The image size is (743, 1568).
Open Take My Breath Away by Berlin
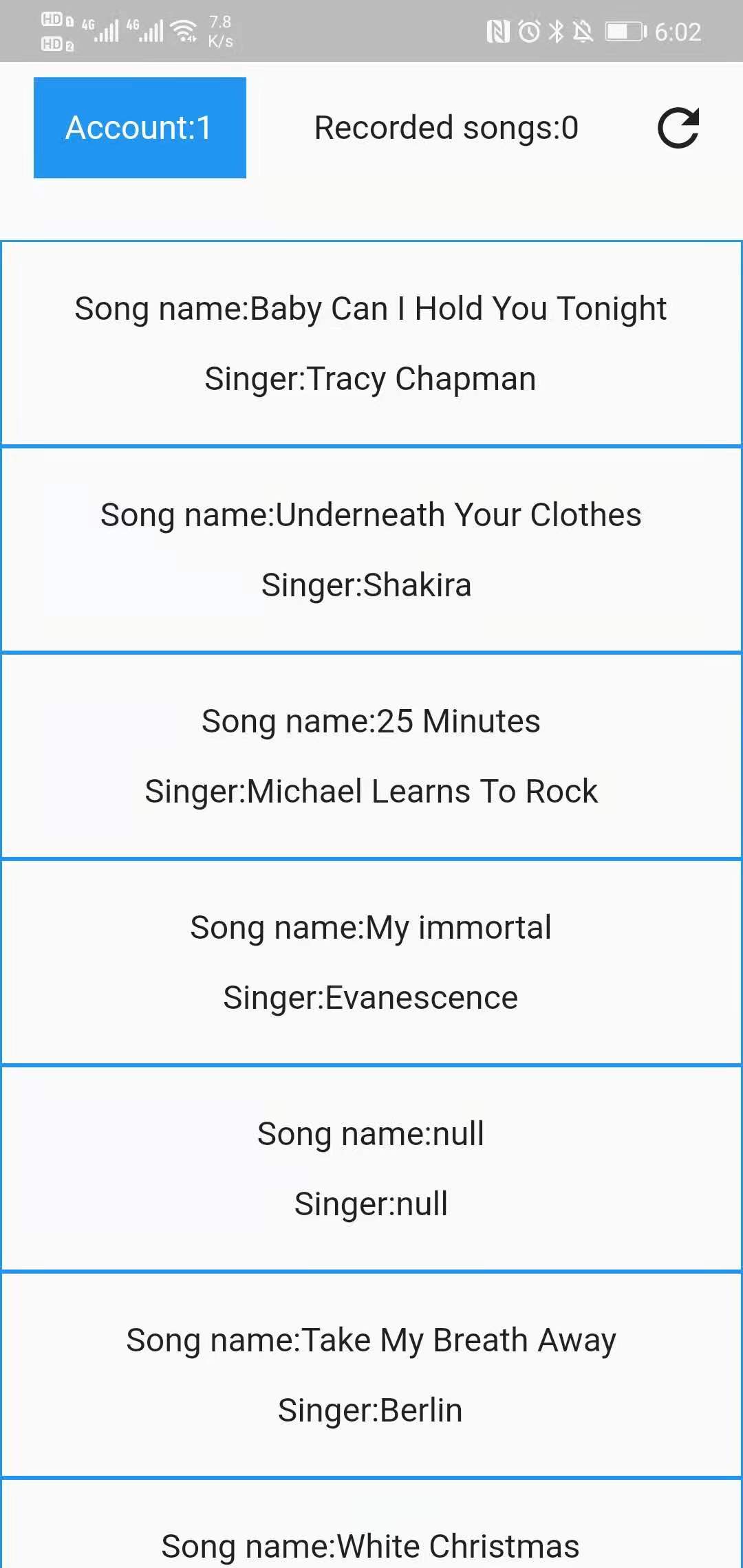pos(371,1374)
